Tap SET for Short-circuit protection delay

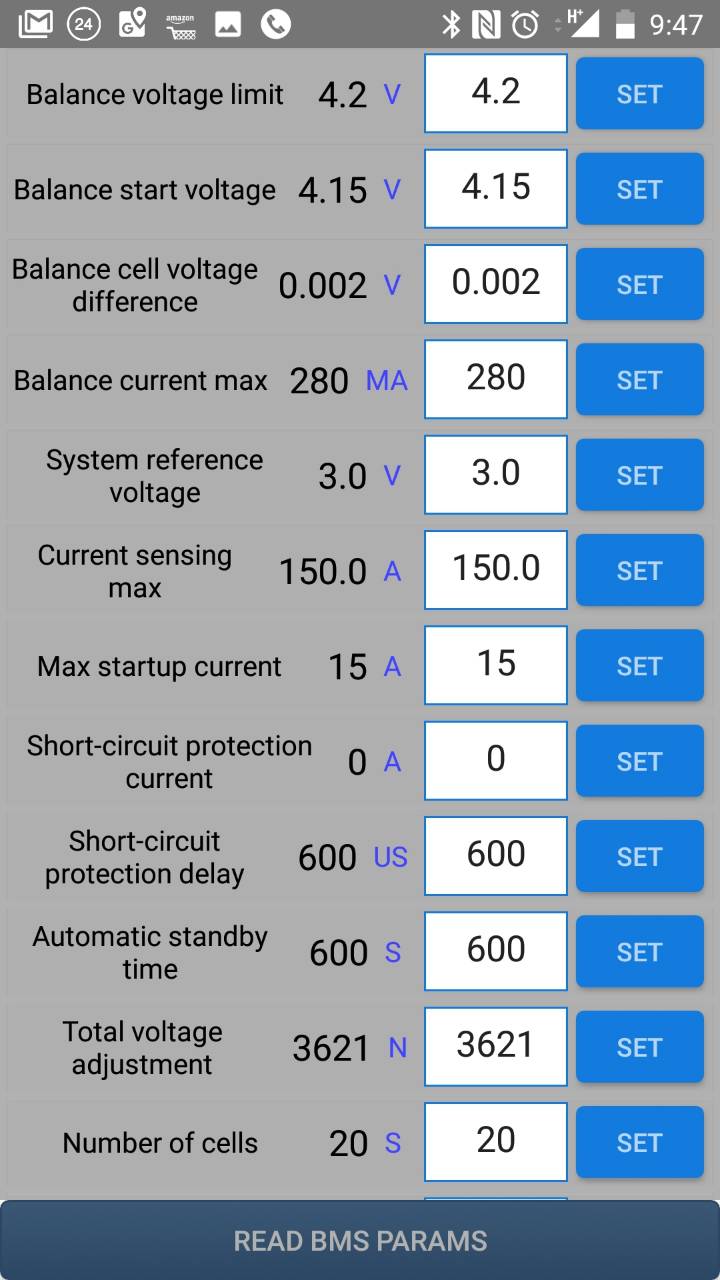click(x=639, y=857)
